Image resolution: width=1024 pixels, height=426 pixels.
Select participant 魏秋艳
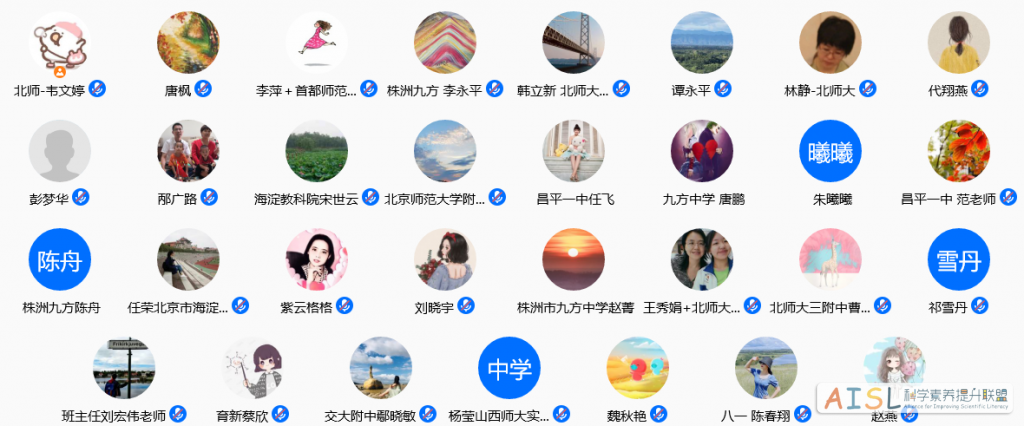coord(638,368)
